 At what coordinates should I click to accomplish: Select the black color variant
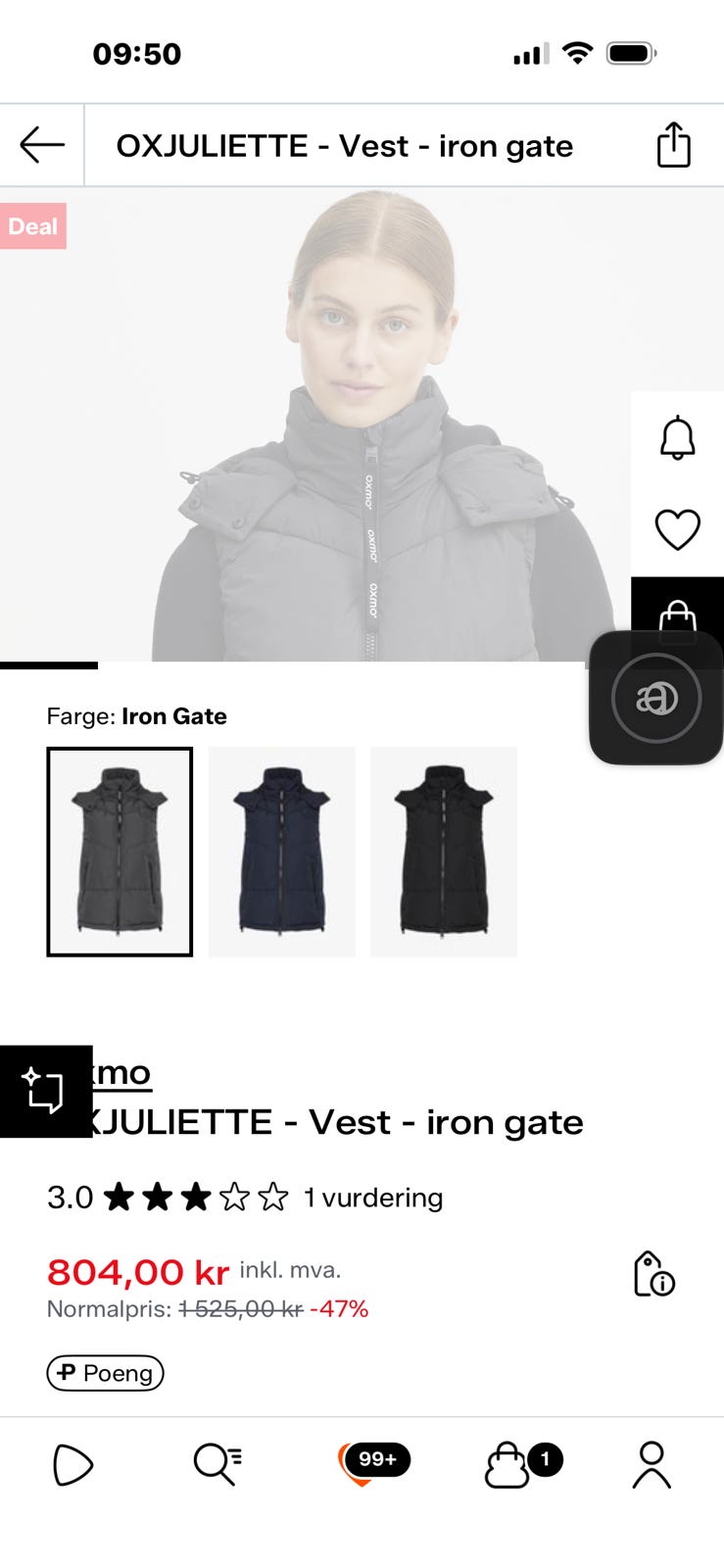(443, 852)
